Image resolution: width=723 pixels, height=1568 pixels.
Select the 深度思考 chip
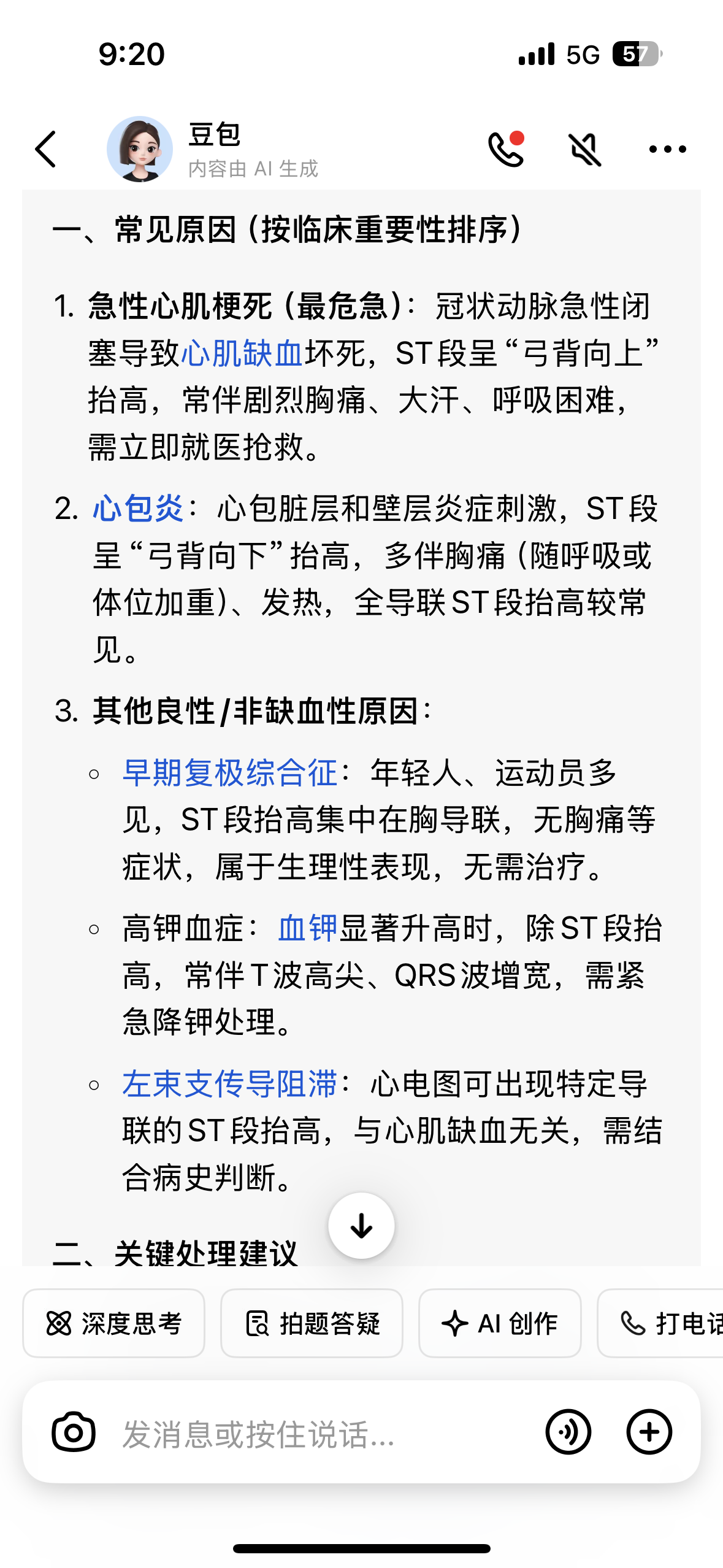pyautogui.click(x=113, y=1323)
